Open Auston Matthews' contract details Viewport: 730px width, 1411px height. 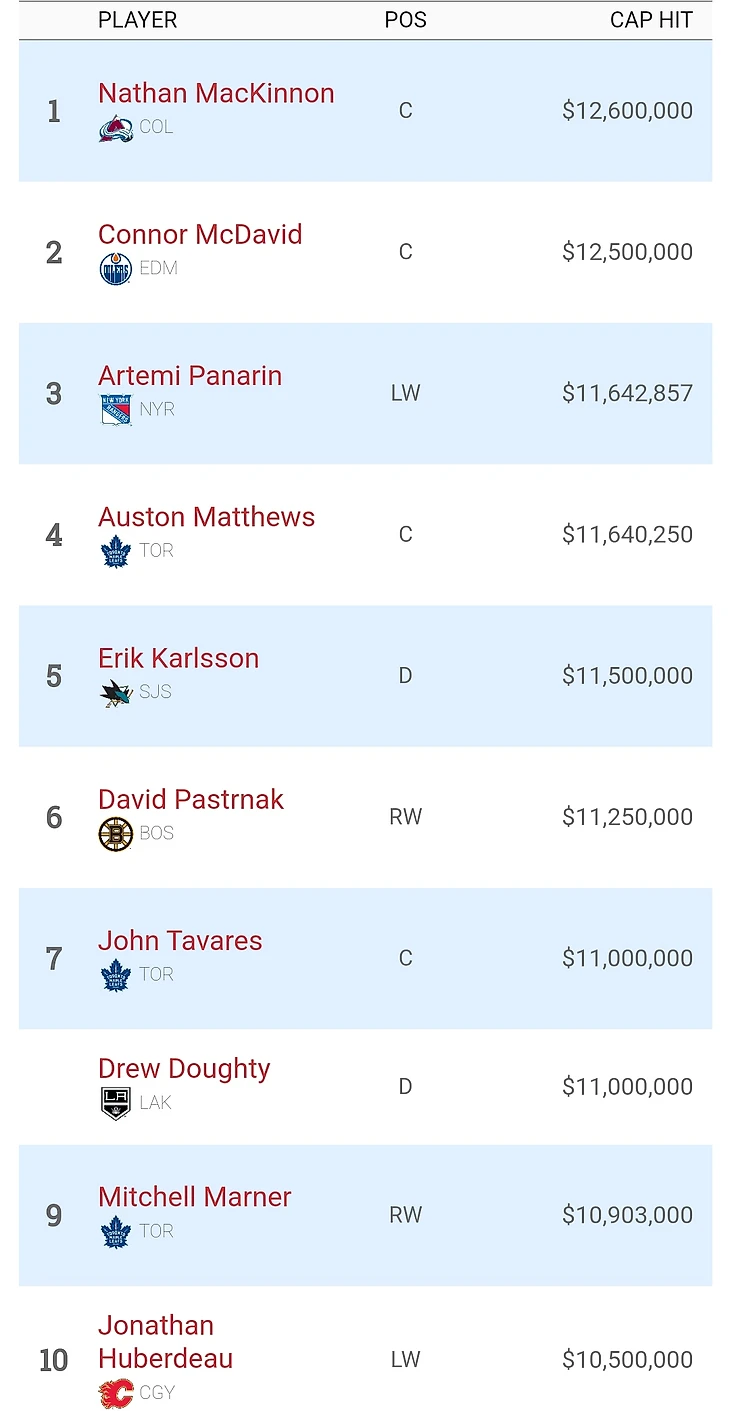tap(206, 517)
